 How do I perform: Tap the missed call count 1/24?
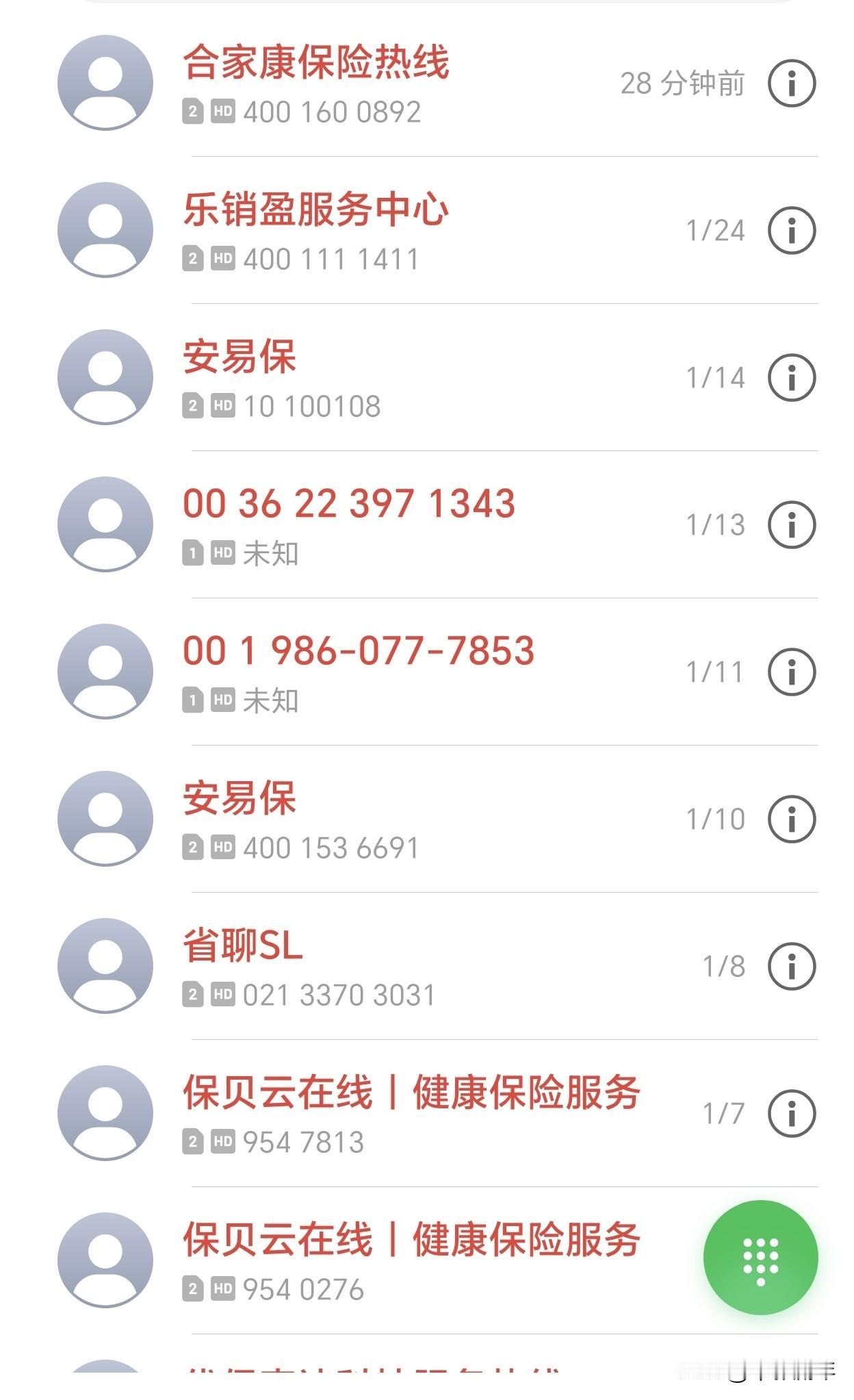pos(716,231)
